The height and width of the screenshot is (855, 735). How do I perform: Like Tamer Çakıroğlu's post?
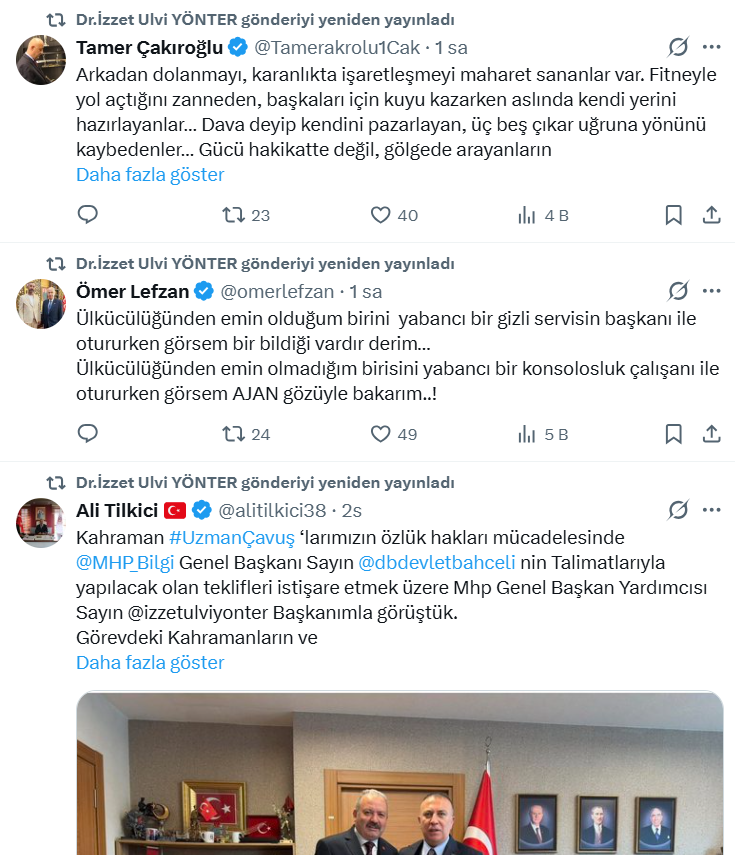(x=380, y=215)
